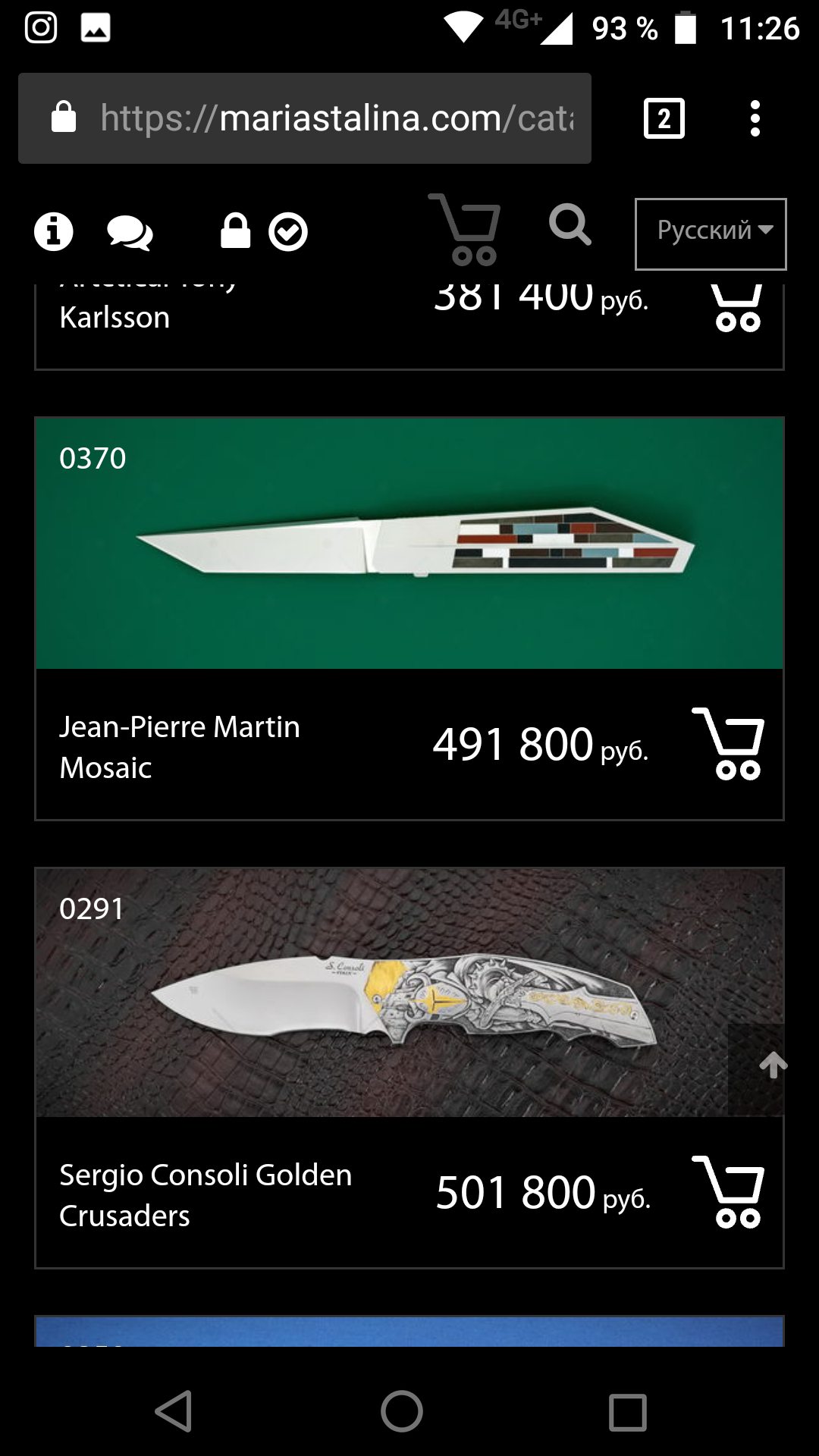Screen dimensions: 819x1456
Task: Tap the scroll-to-top arrow button
Action: [x=773, y=1065]
